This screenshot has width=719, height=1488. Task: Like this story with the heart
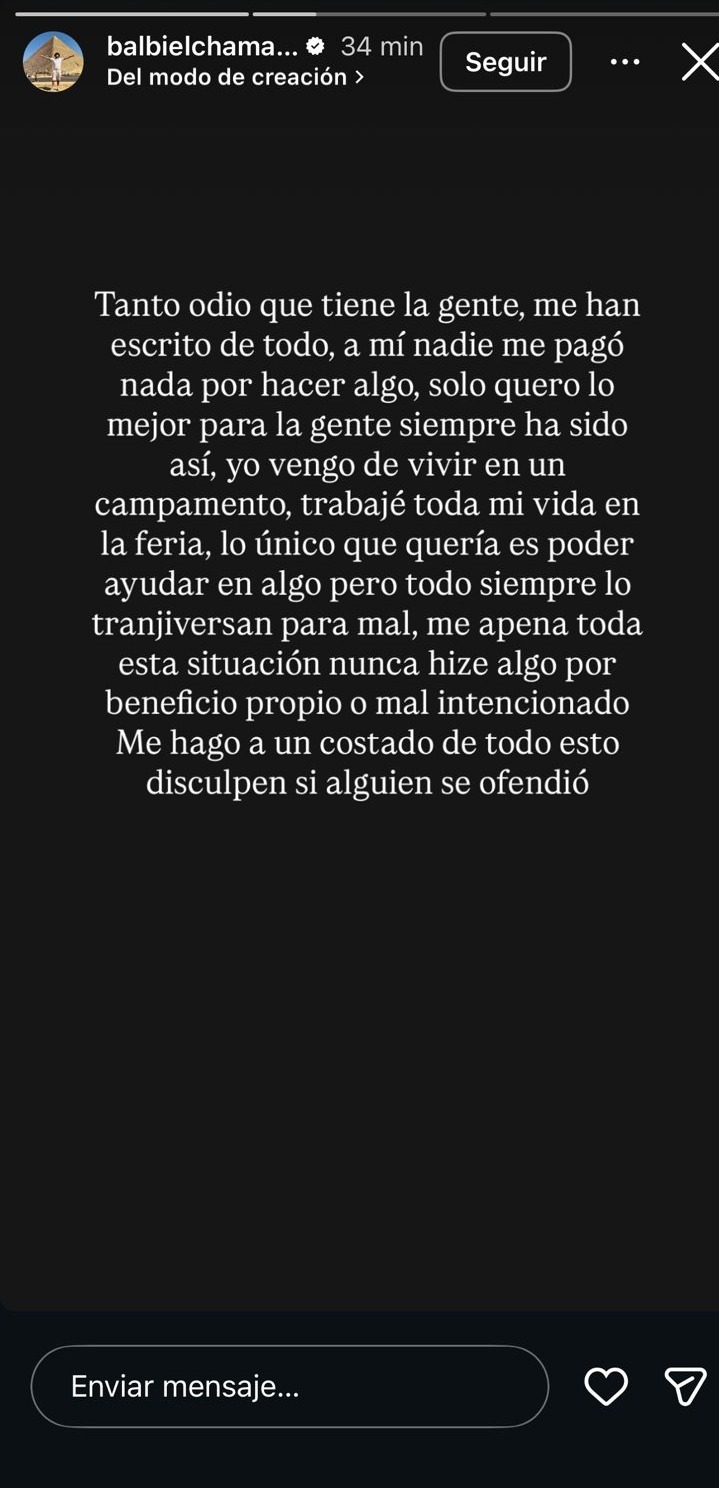click(x=605, y=1386)
